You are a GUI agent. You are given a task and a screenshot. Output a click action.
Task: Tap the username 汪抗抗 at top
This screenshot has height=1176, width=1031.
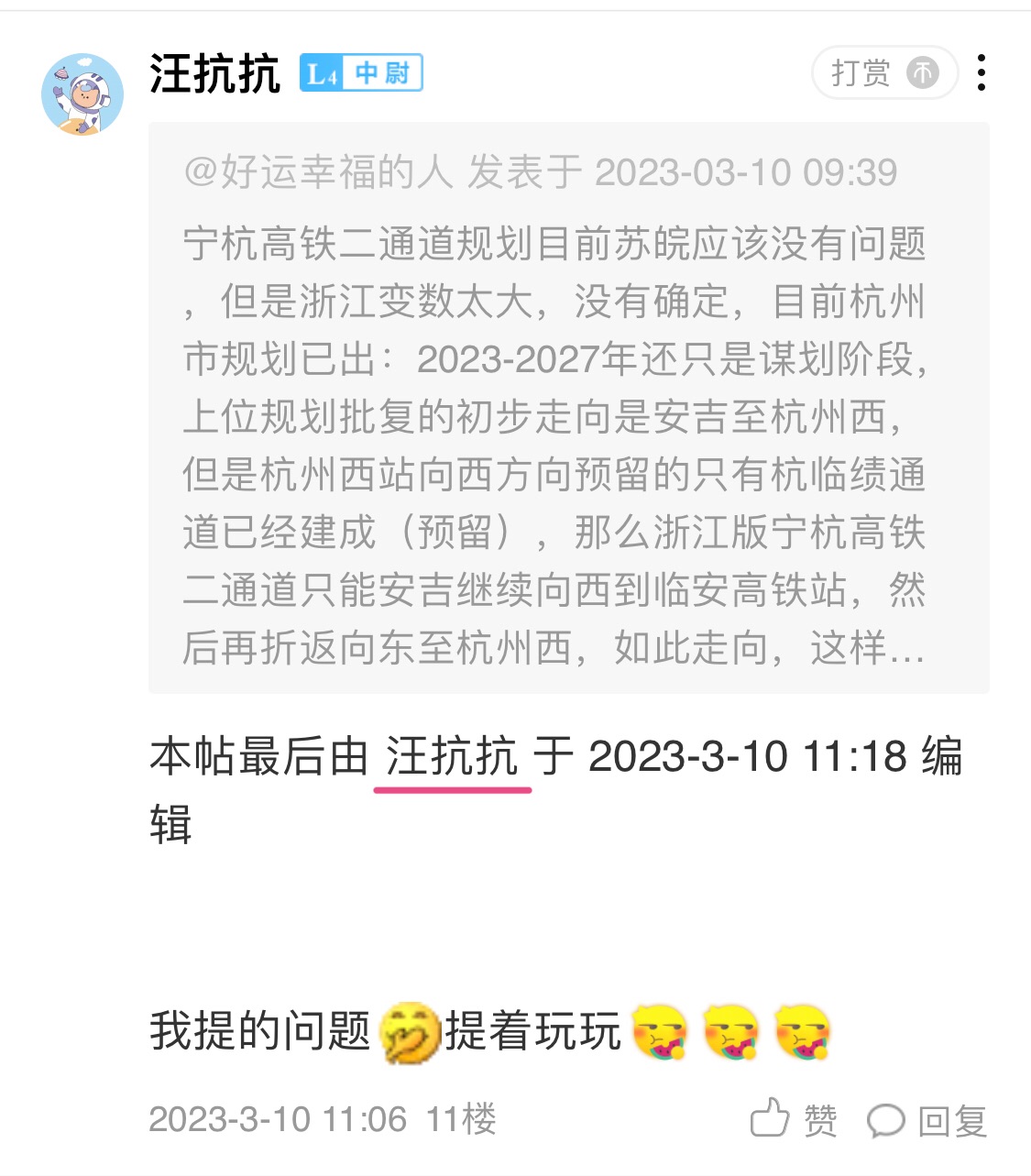(214, 74)
